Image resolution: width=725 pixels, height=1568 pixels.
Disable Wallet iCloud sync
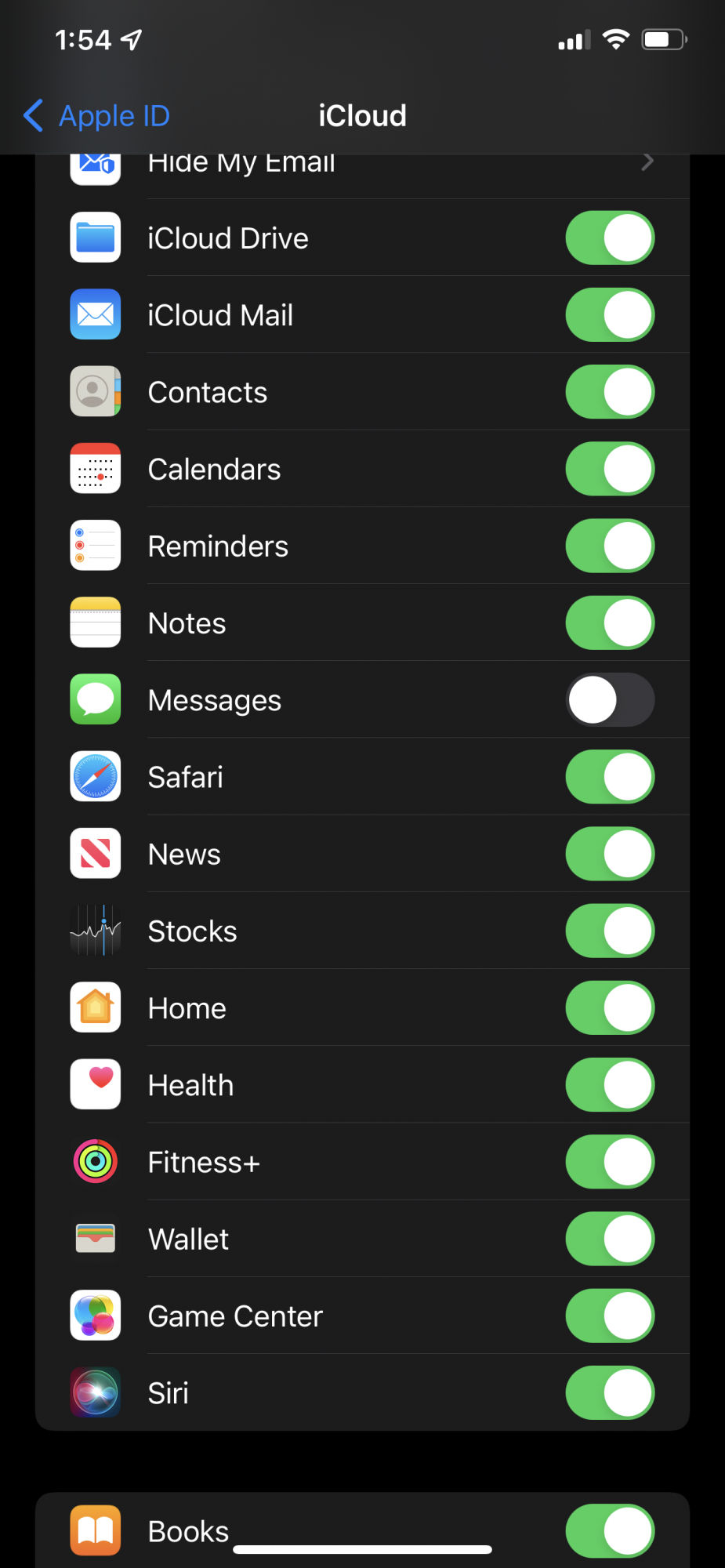[610, 1239]
